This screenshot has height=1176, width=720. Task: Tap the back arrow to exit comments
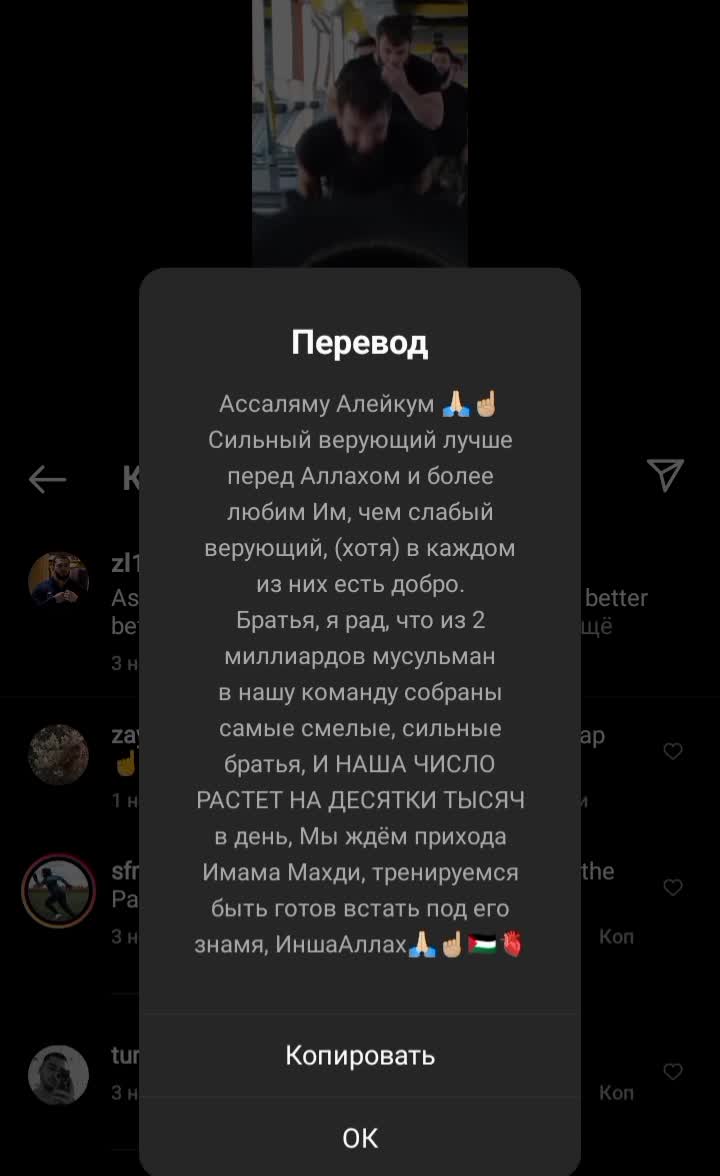47,479
